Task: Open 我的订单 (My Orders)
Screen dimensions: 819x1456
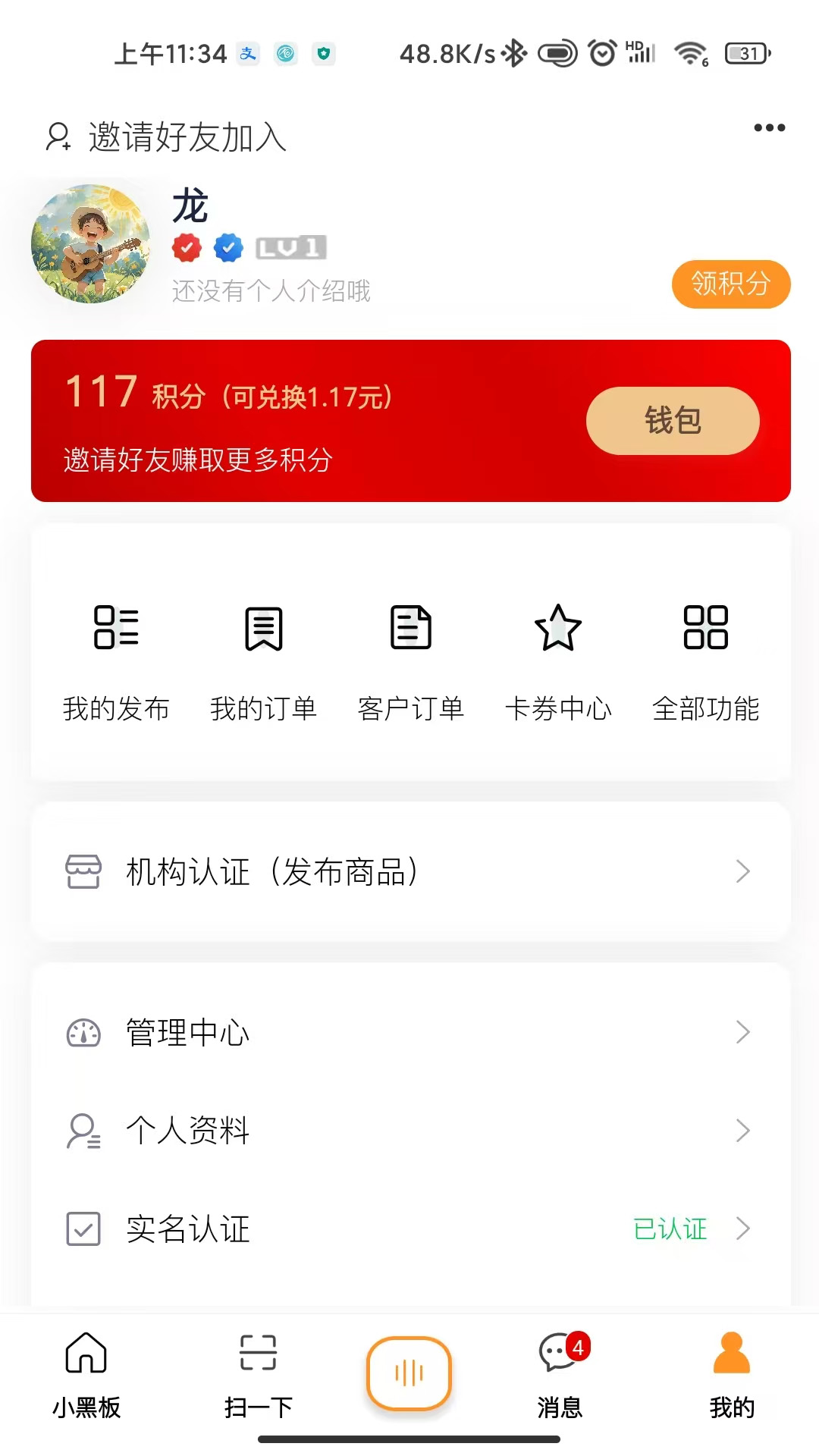Action: pos(263,660)
